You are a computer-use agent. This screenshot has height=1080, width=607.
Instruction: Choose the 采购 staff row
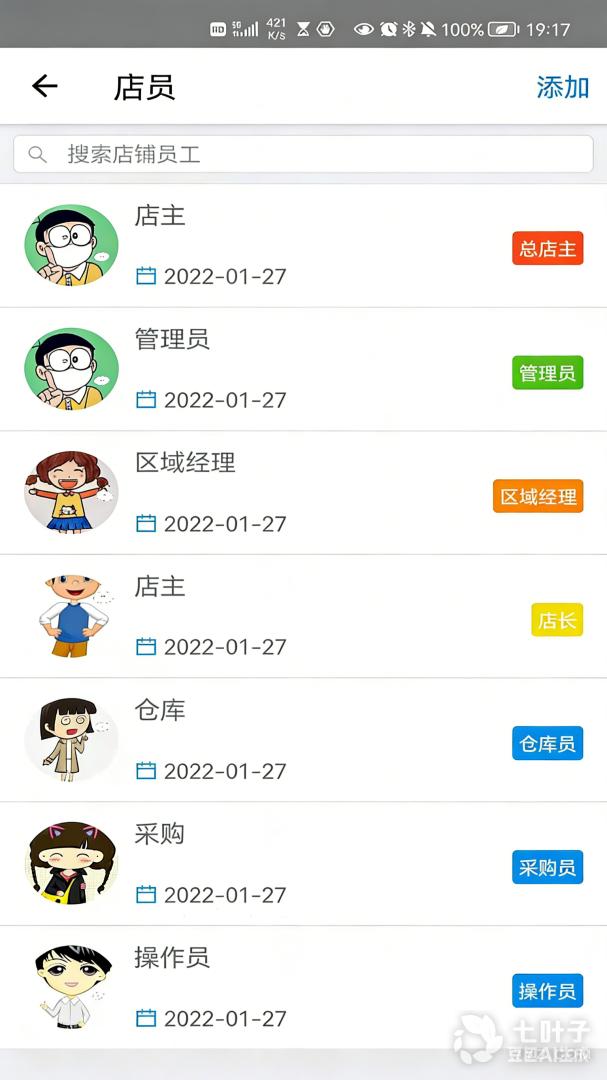point(303,864)
